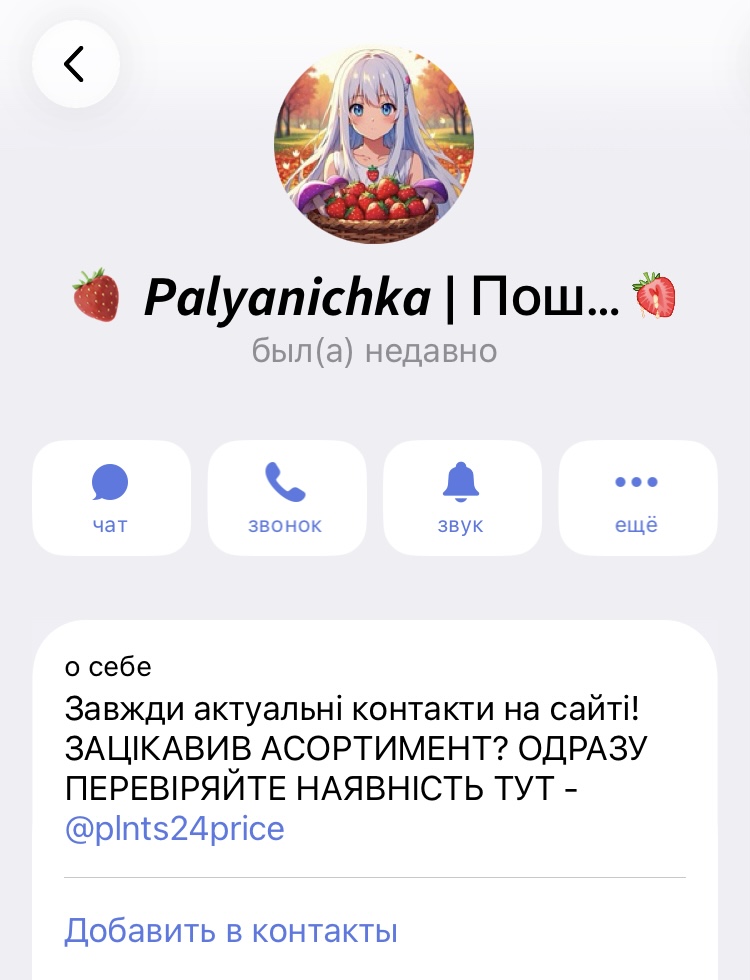Open the чат button
This screenshot has width=750, height=980.
[x=110, y=498]
